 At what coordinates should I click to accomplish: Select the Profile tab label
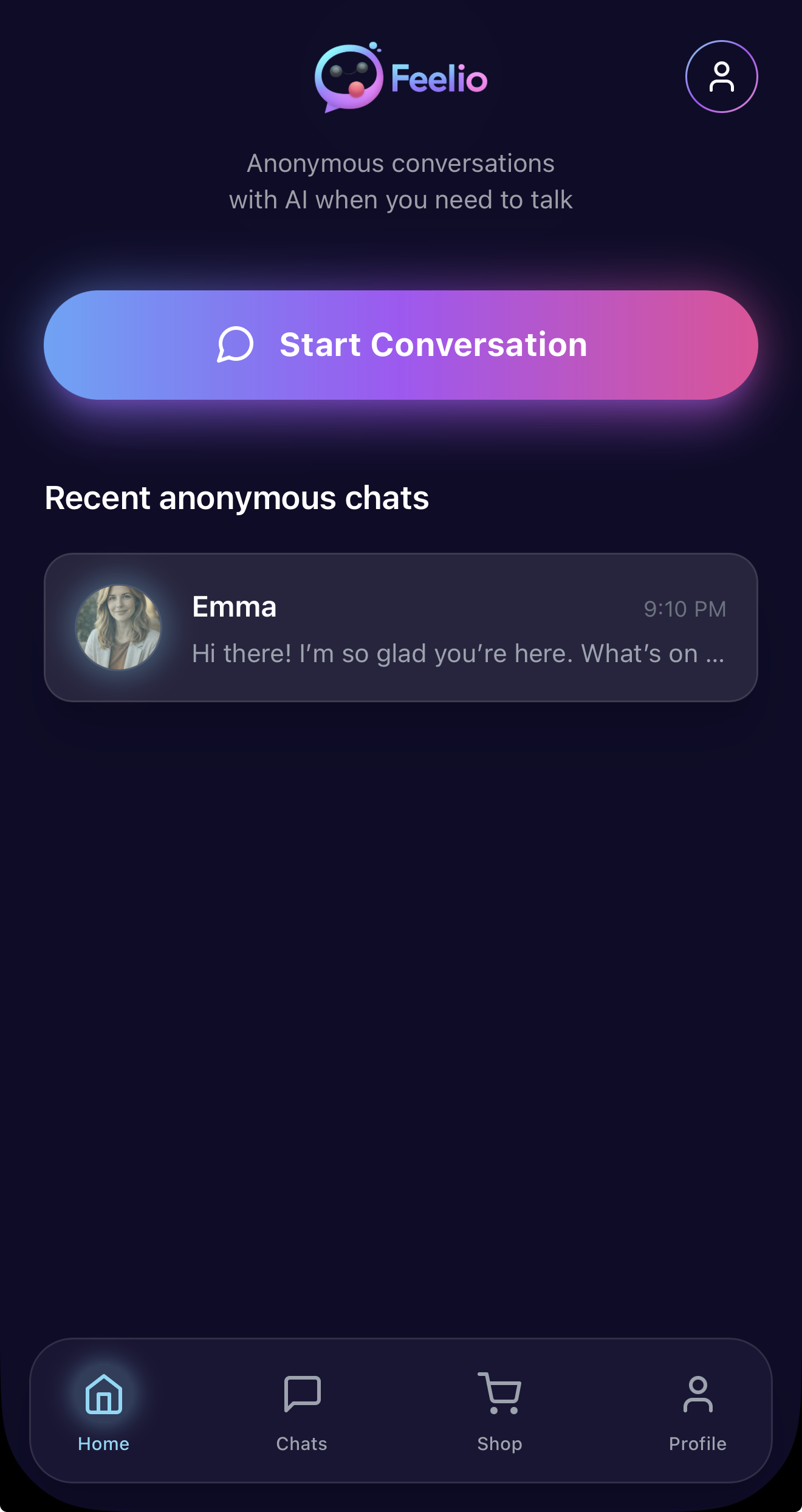698,1444
